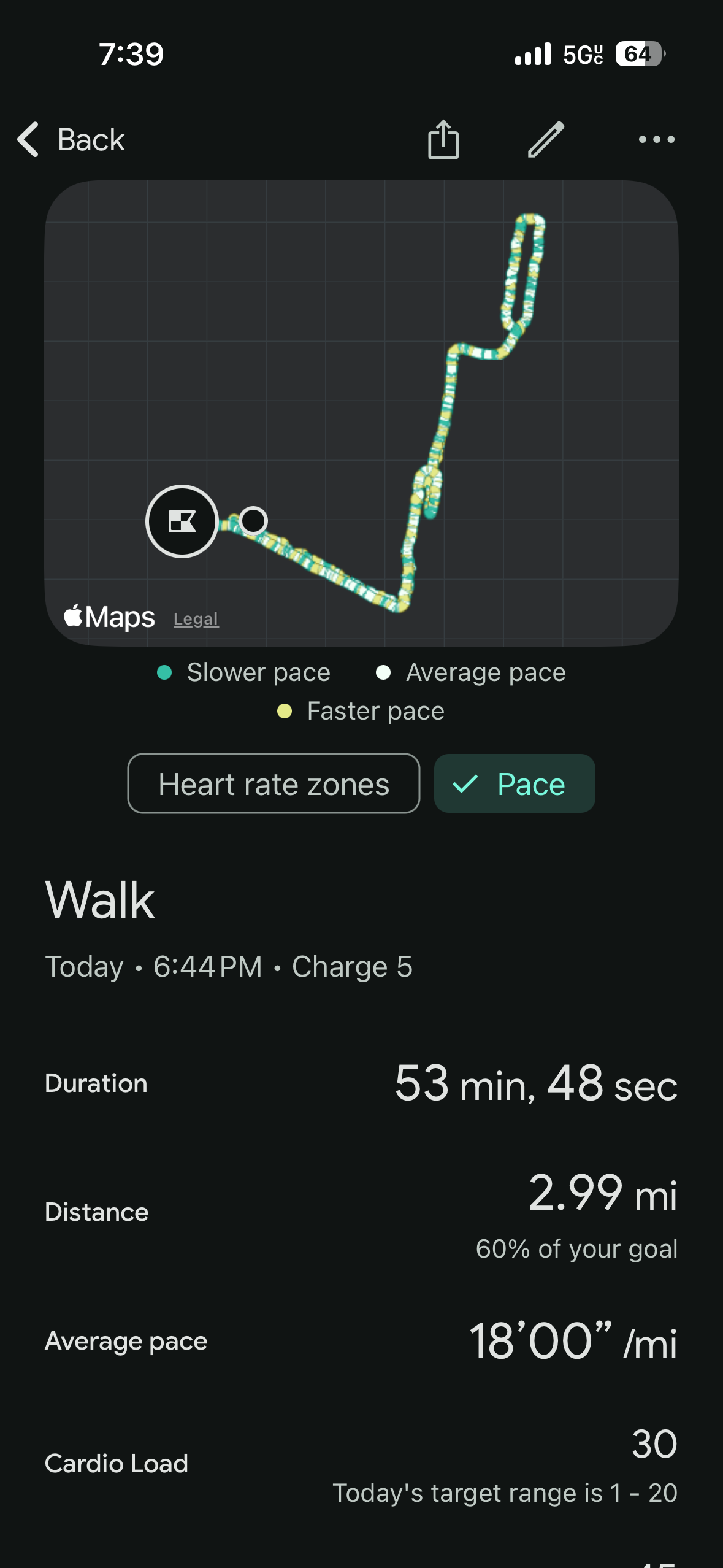723x1568 pixels.
Task: Enable the Heart rate zones overlay
Action: click(274, 783)
